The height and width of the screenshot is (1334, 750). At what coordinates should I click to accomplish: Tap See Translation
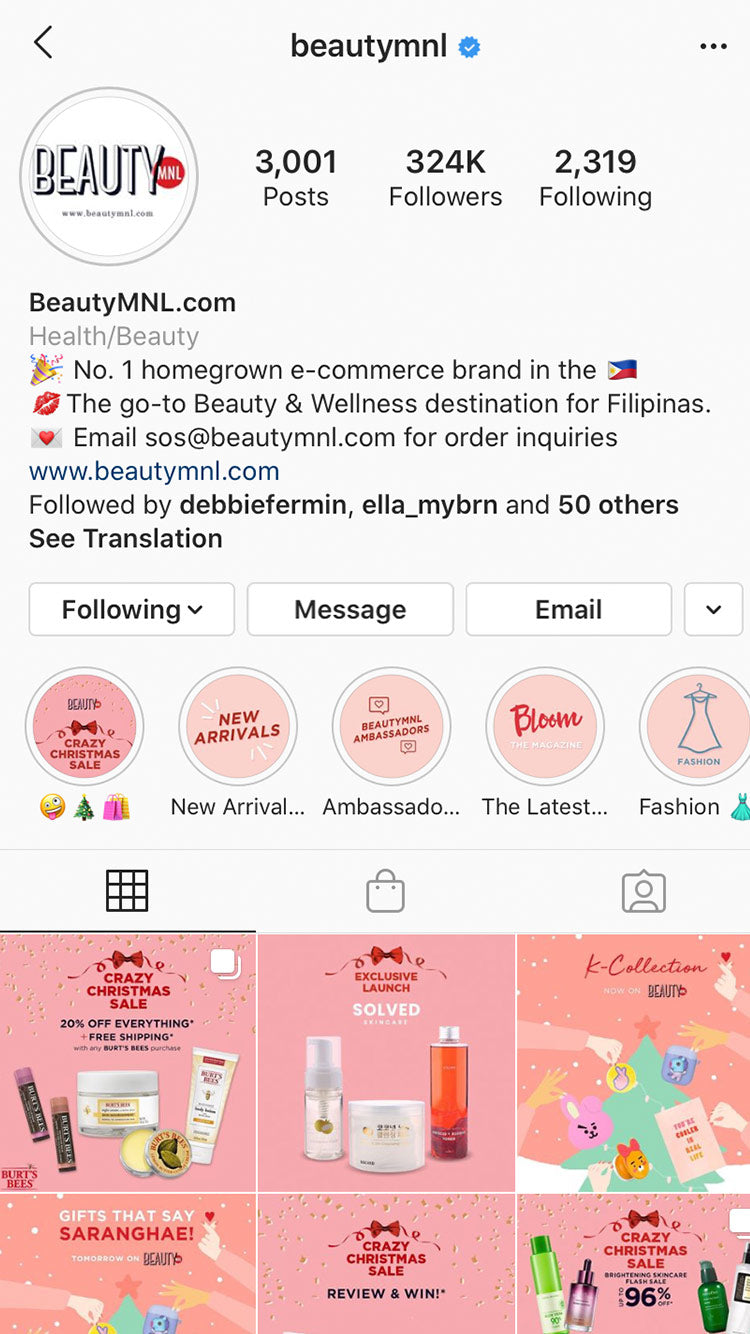[x=126, y=538]
